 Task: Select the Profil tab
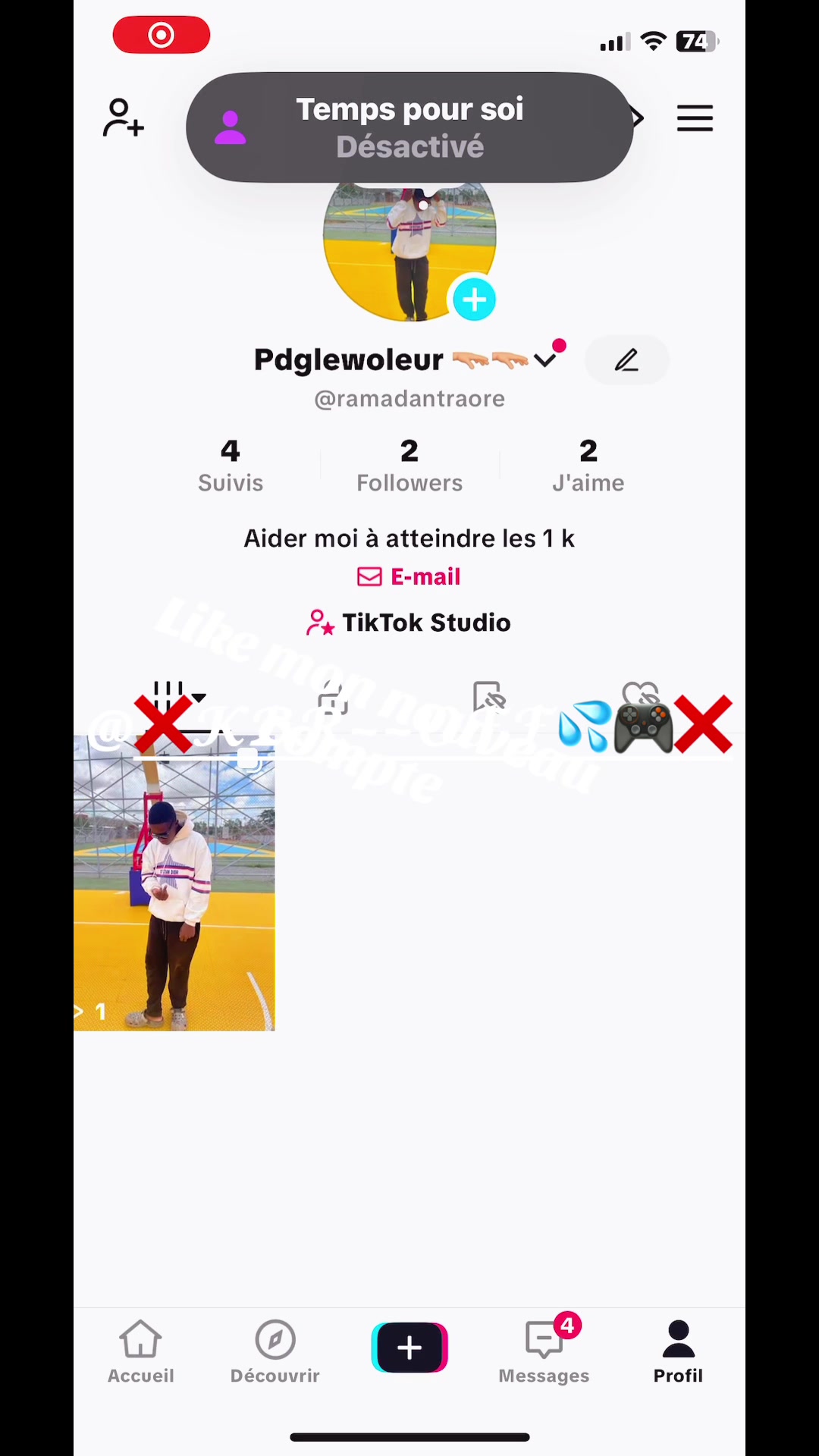pyautogui.click(x=678, y=1351)
